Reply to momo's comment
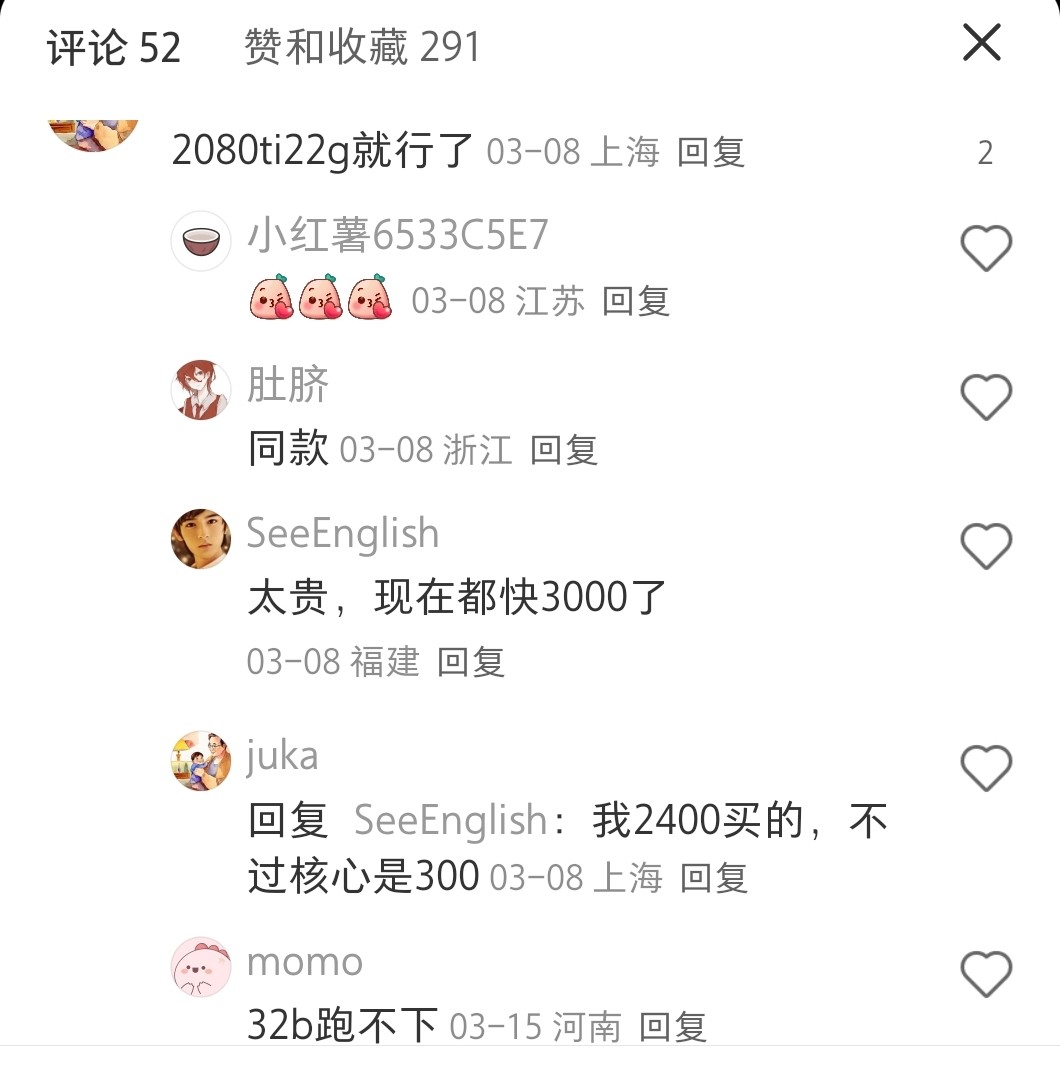Image resolution: width=1060 pixels, height=1070 pixels. (673, 1026)
